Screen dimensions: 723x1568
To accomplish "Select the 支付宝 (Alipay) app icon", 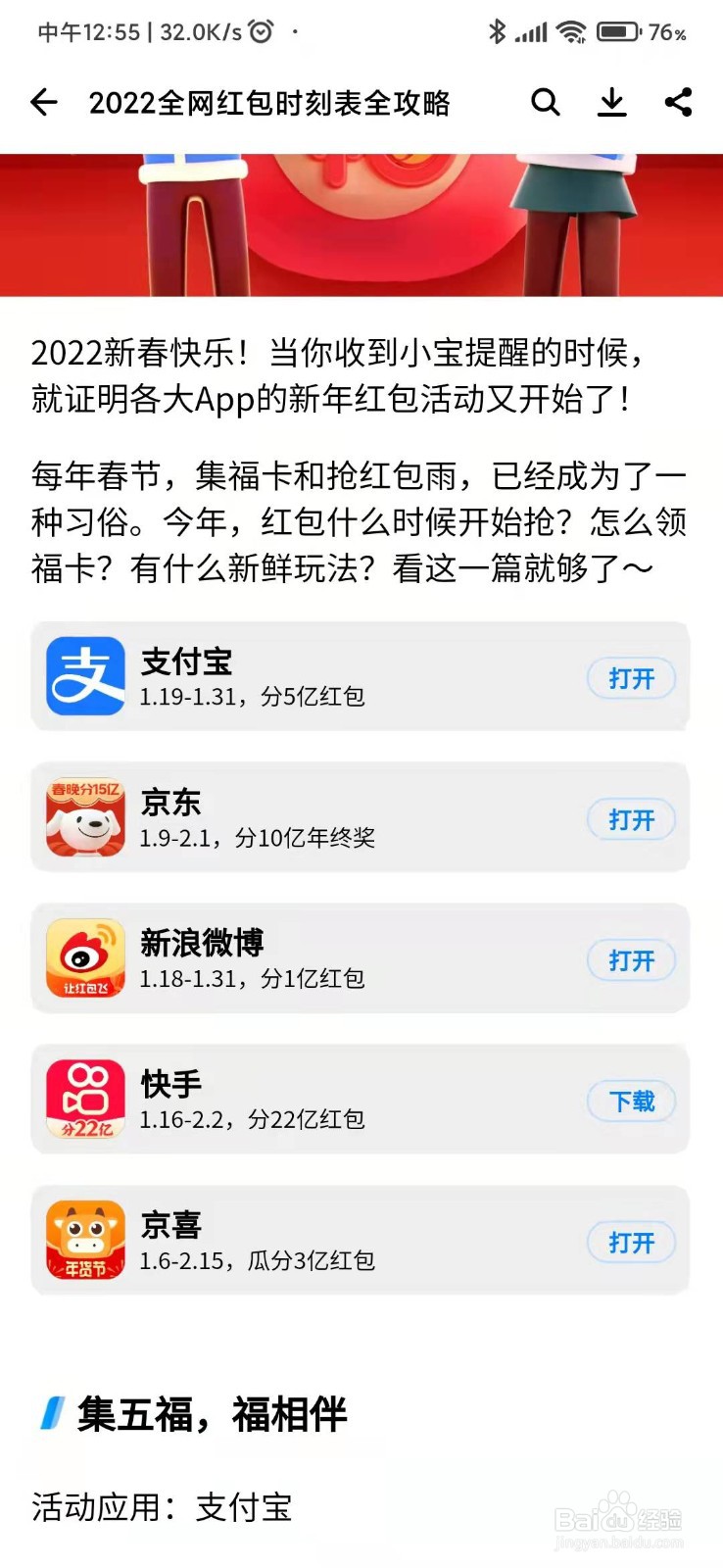I will pyautogui.click(x=85, y=677).
